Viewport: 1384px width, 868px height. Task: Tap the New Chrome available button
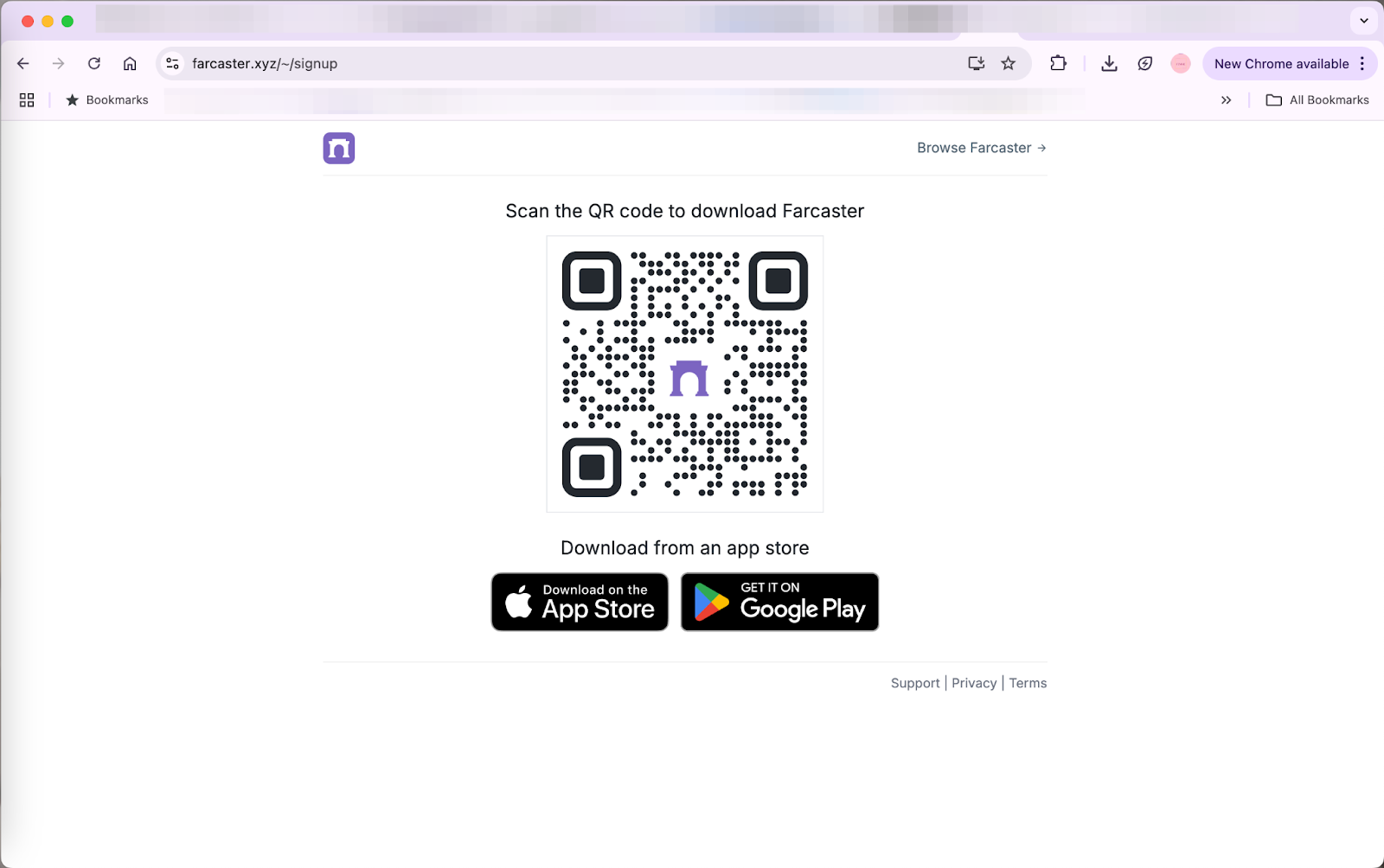point(1281,64)
